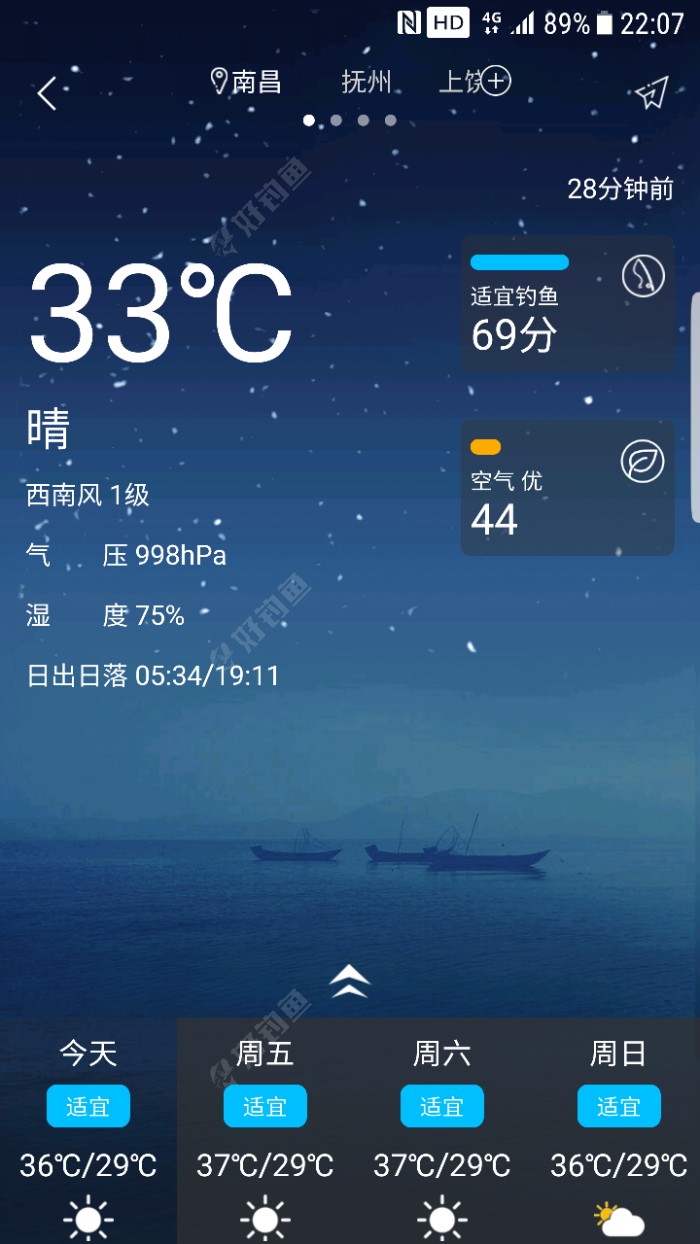Select the 周日 forecast column
The image size is (700, 1244).
[x=618, y=1130]
